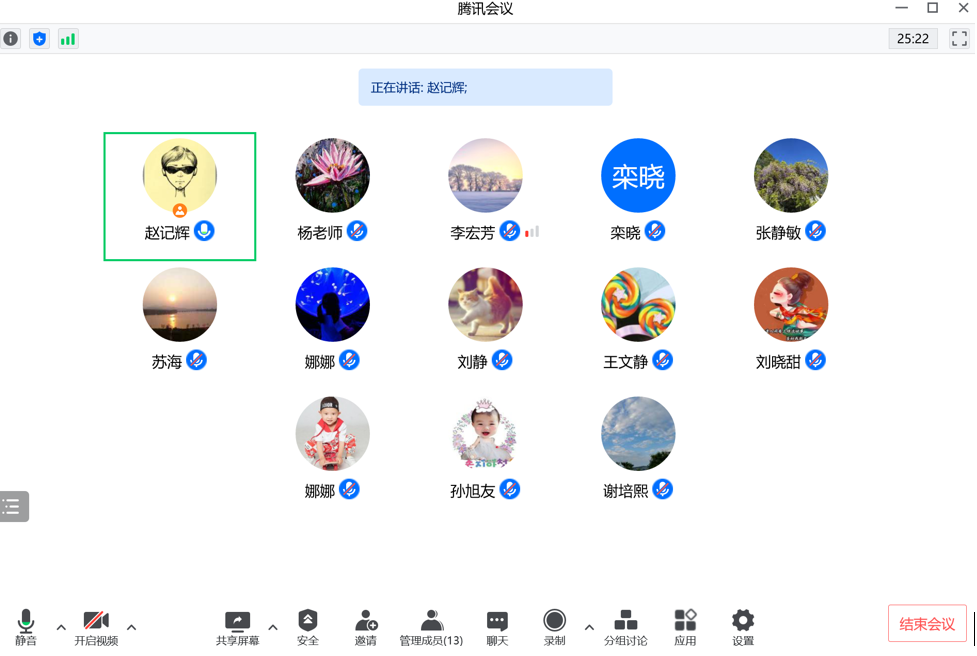Open meeting 设置 settings

click(x=743, y=627)
